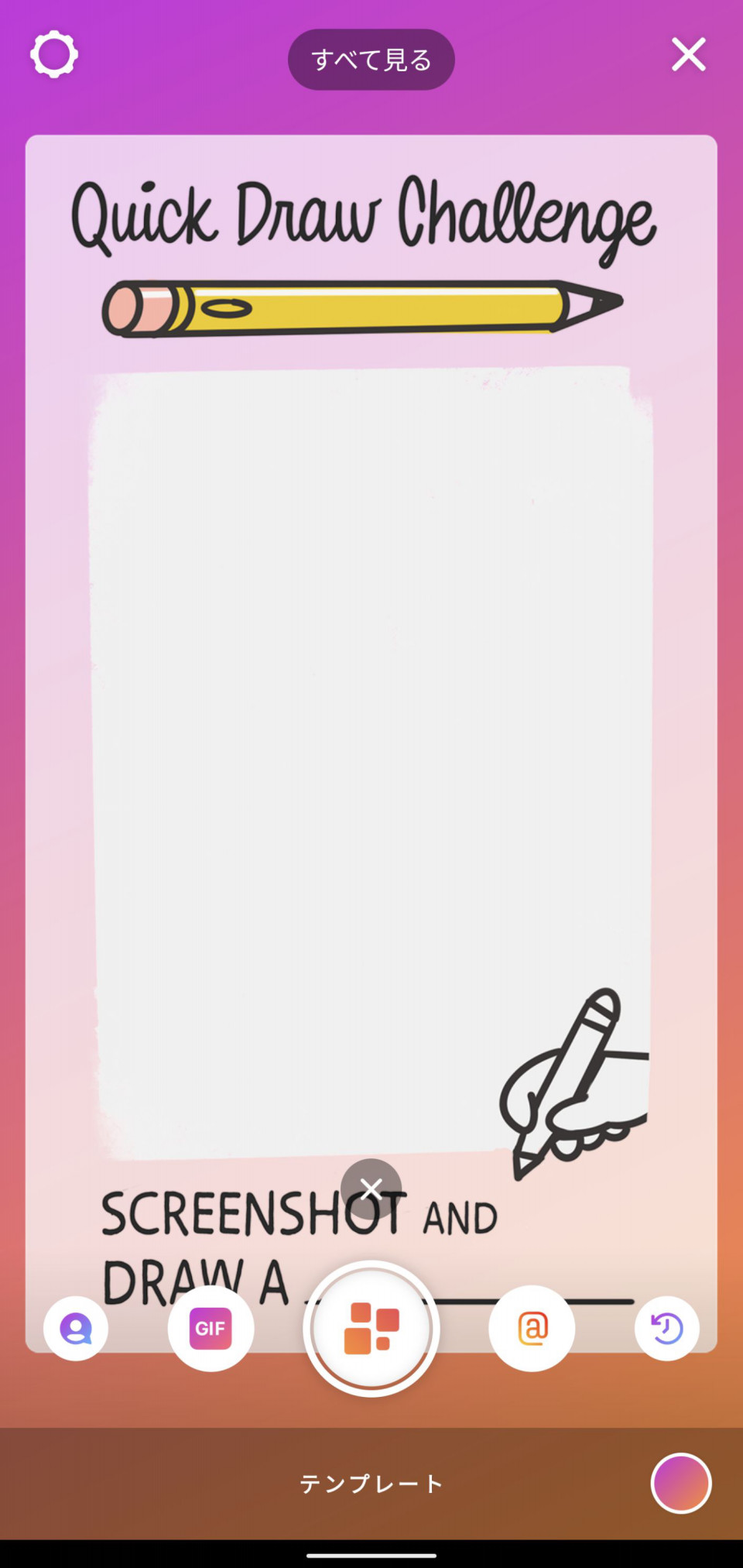743x1568 pixels.
Task: Tap the Quick Draw Challenge template card
Action: [x=371, y=697]
